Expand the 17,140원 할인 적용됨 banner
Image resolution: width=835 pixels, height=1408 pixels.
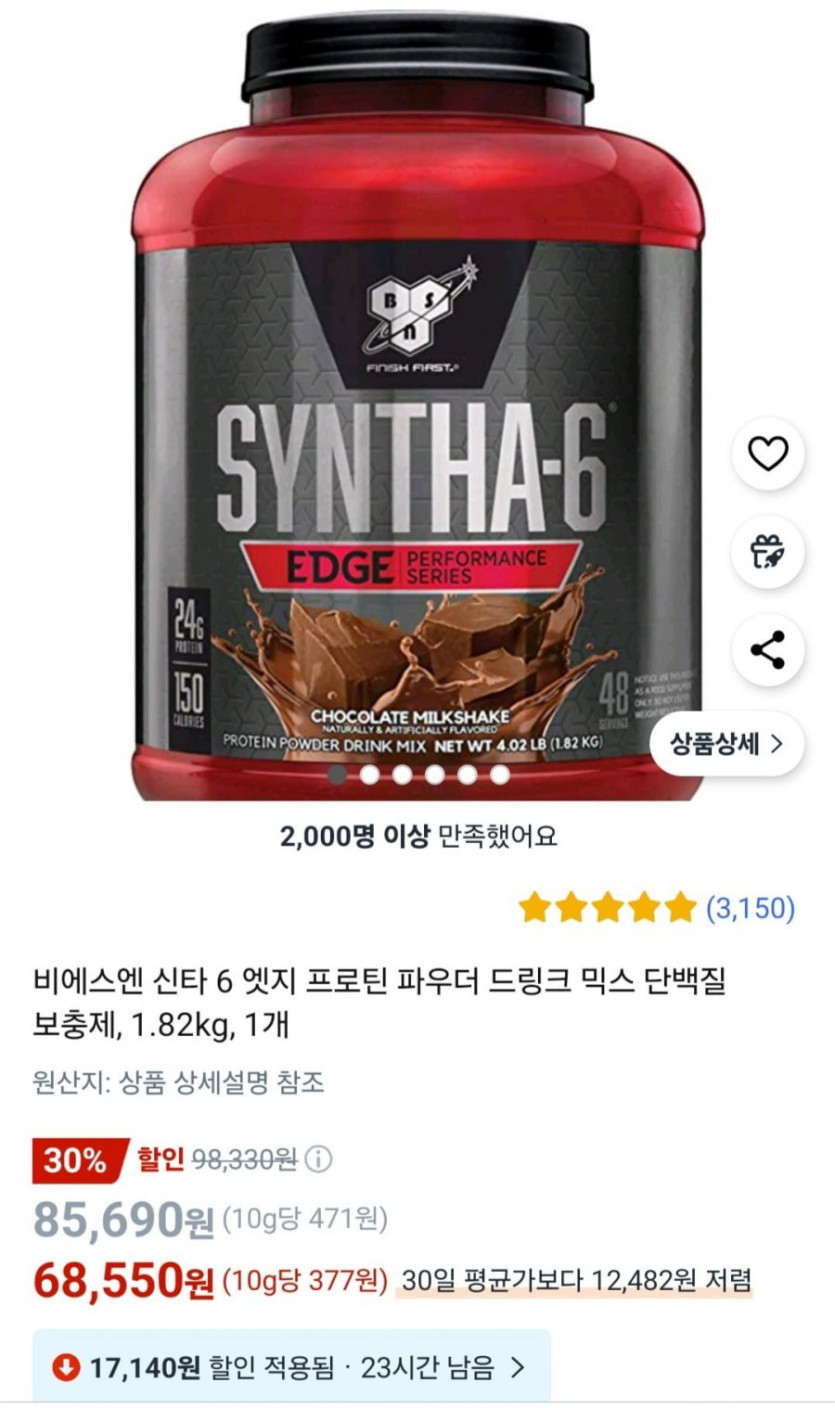pyautogui.click(x=292, y=1367)
